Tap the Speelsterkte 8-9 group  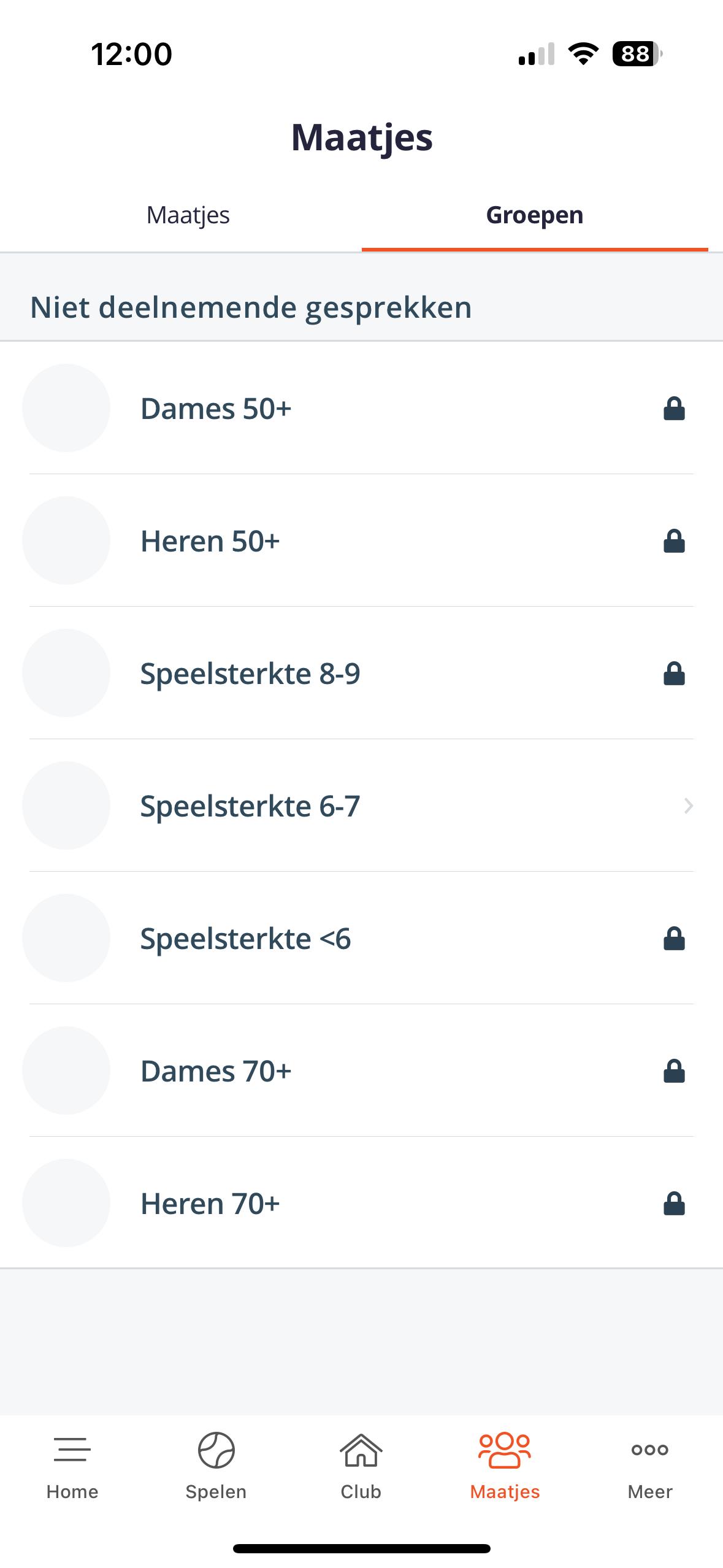coord(361,673)
